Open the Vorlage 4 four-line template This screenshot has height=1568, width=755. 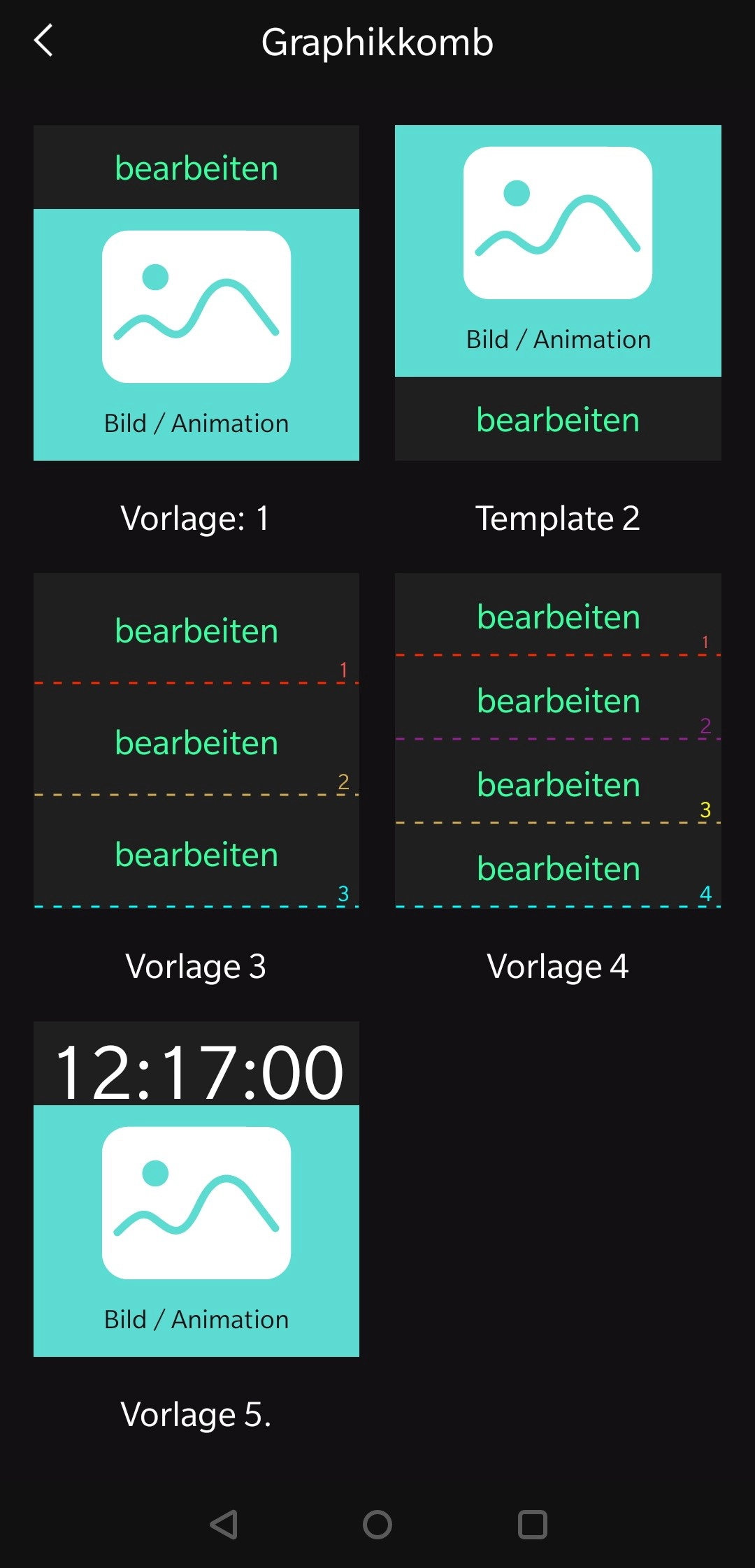point(558,741)
